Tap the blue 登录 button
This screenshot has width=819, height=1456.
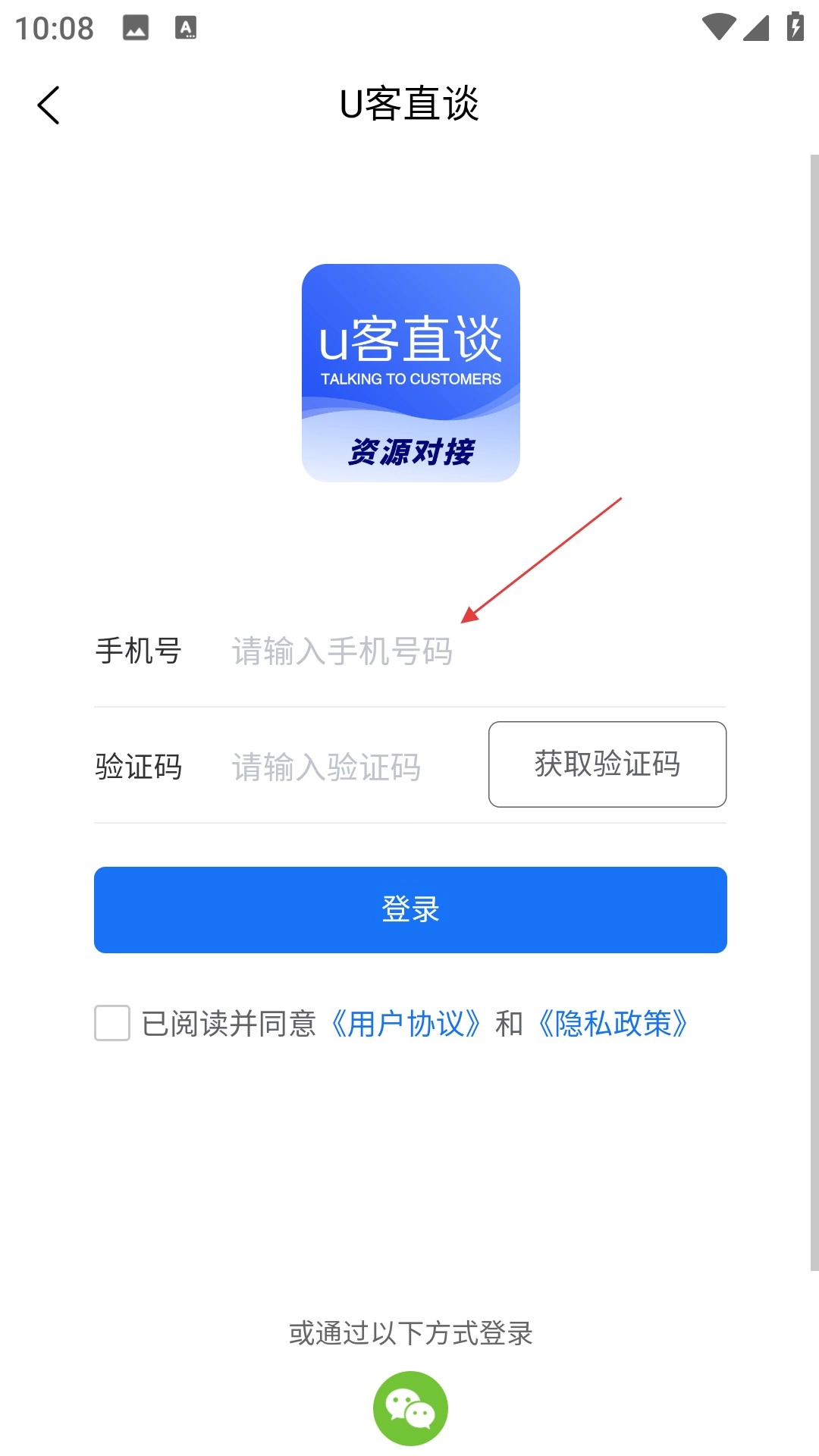tap(409, 909)
